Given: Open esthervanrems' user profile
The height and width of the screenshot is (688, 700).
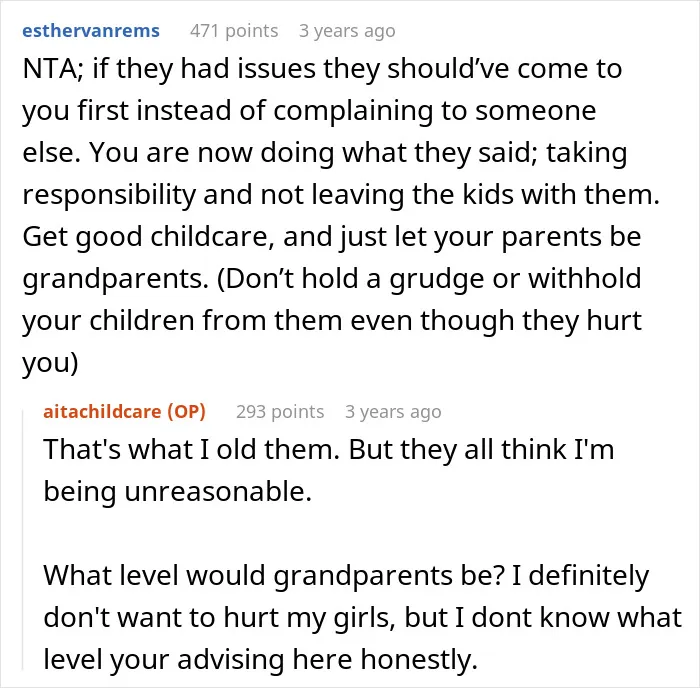Looking at the screenshot, I should tap(91, 31).
